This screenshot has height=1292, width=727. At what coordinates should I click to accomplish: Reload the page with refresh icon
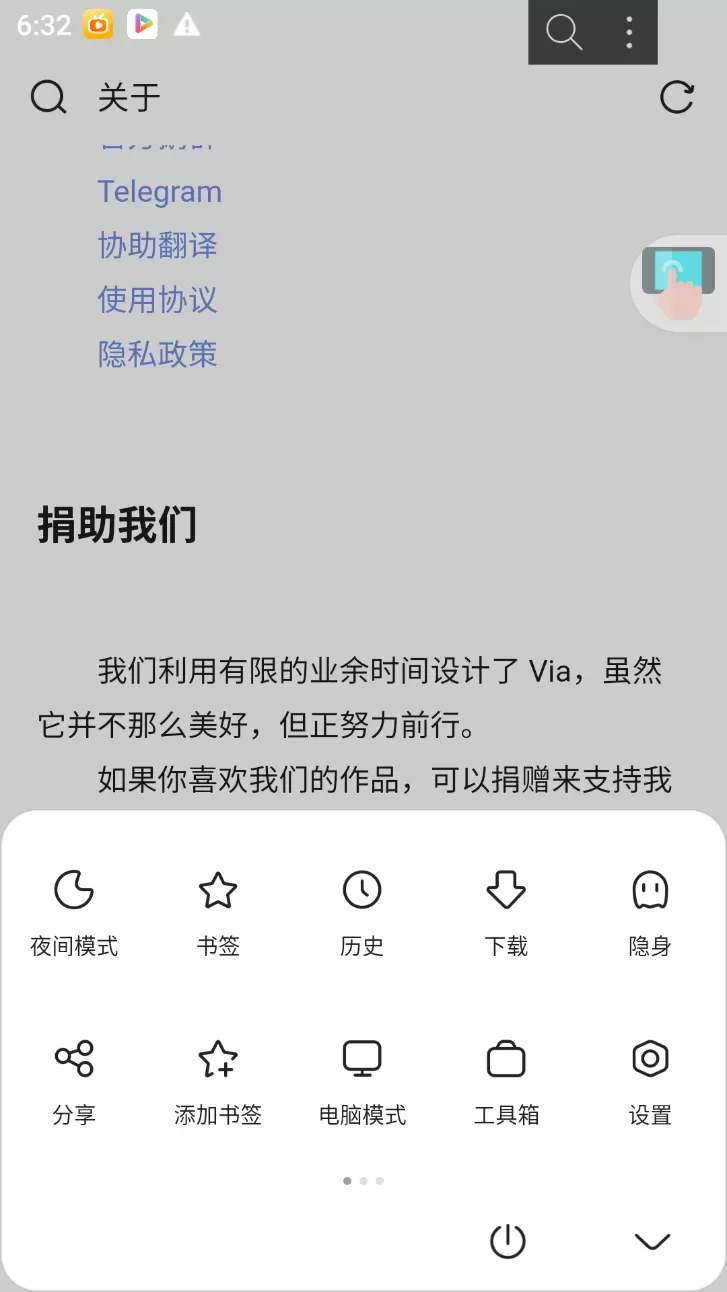pyautogui.click(x=677, y=97)
